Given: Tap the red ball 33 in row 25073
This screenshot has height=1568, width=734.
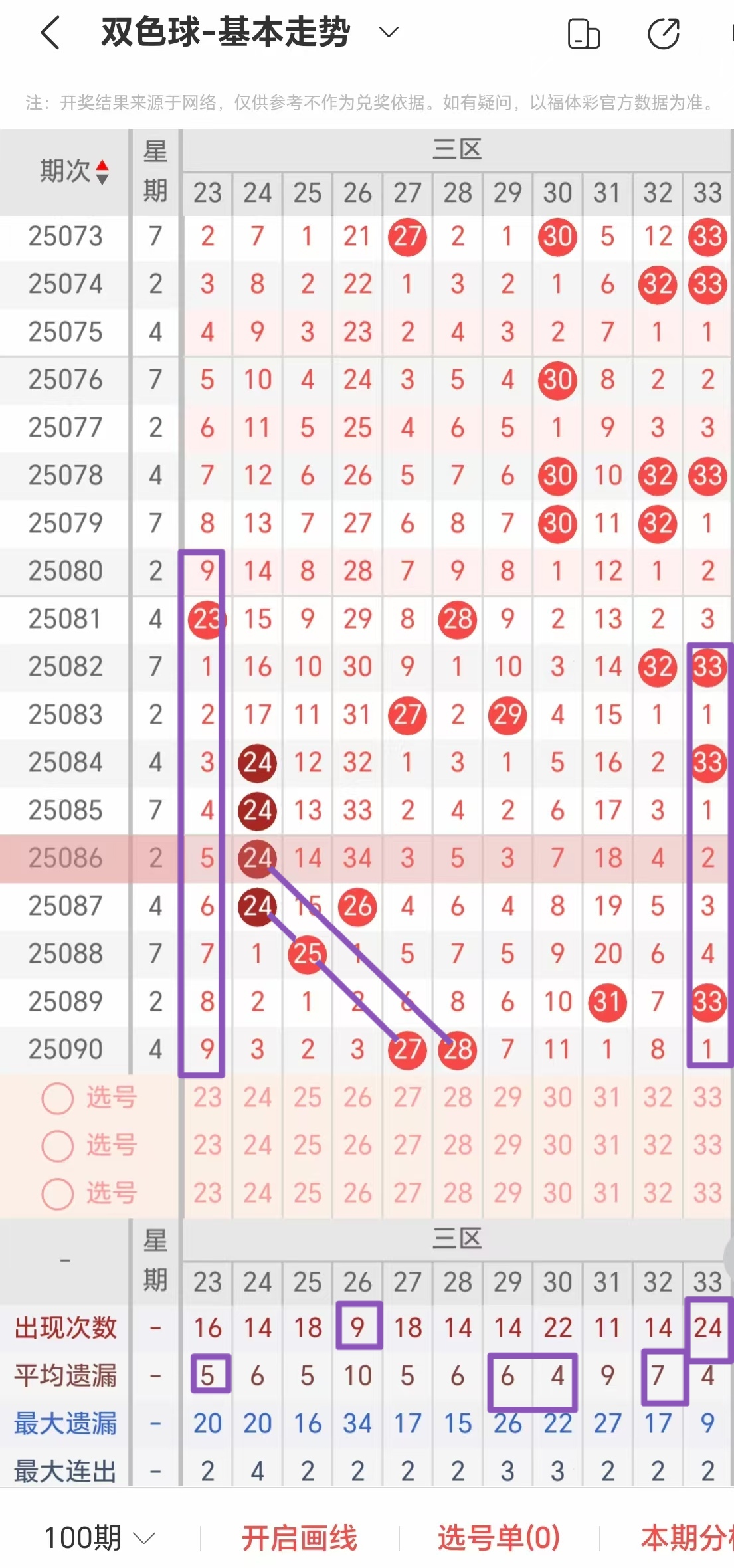Looking at the screenshot, I should coord(707,237).
